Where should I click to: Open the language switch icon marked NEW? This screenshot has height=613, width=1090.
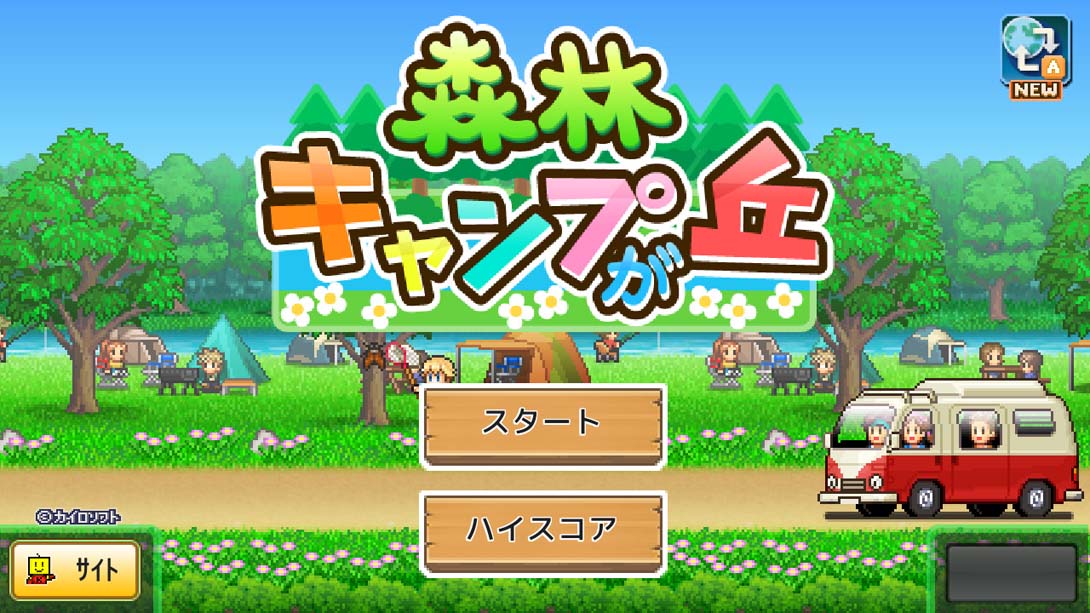(1035, 56)
